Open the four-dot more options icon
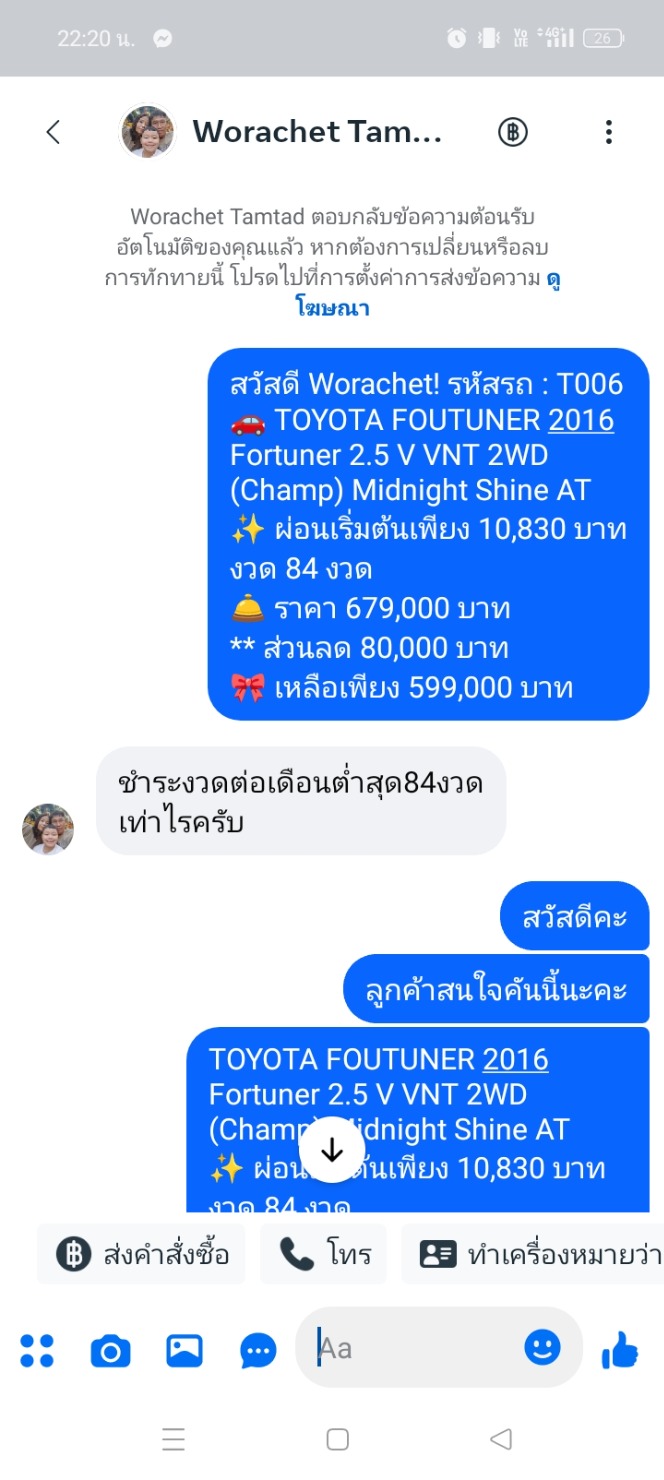 click(x=37, y=1351)
